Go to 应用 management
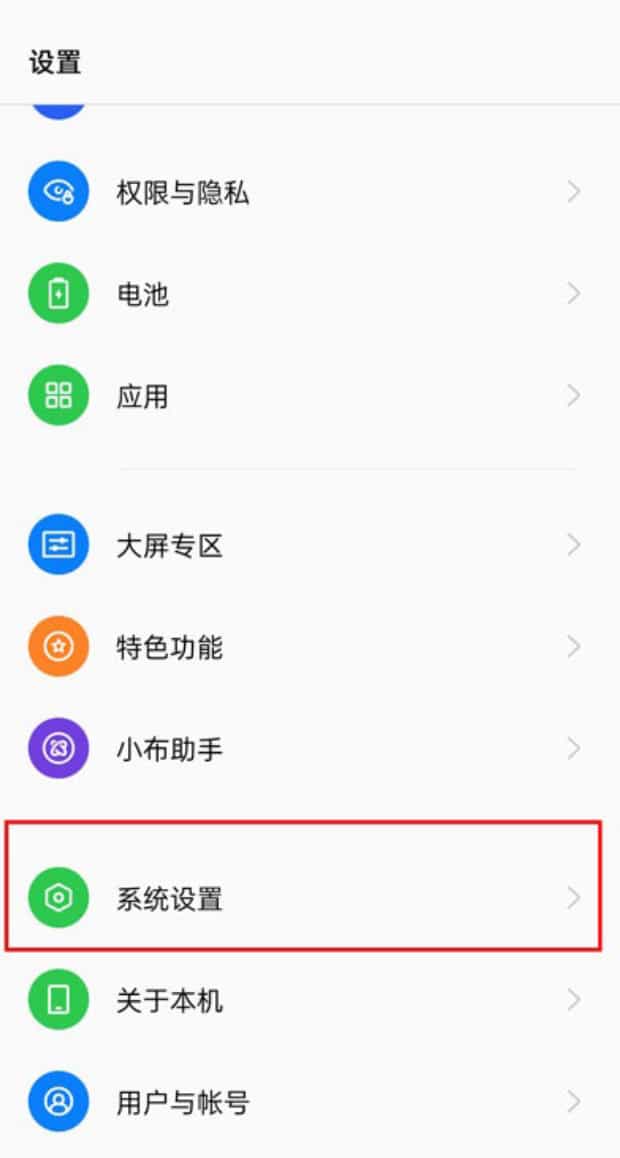Screen dimensions: 620x1158 pyautogui.click(x=310, y=396)
